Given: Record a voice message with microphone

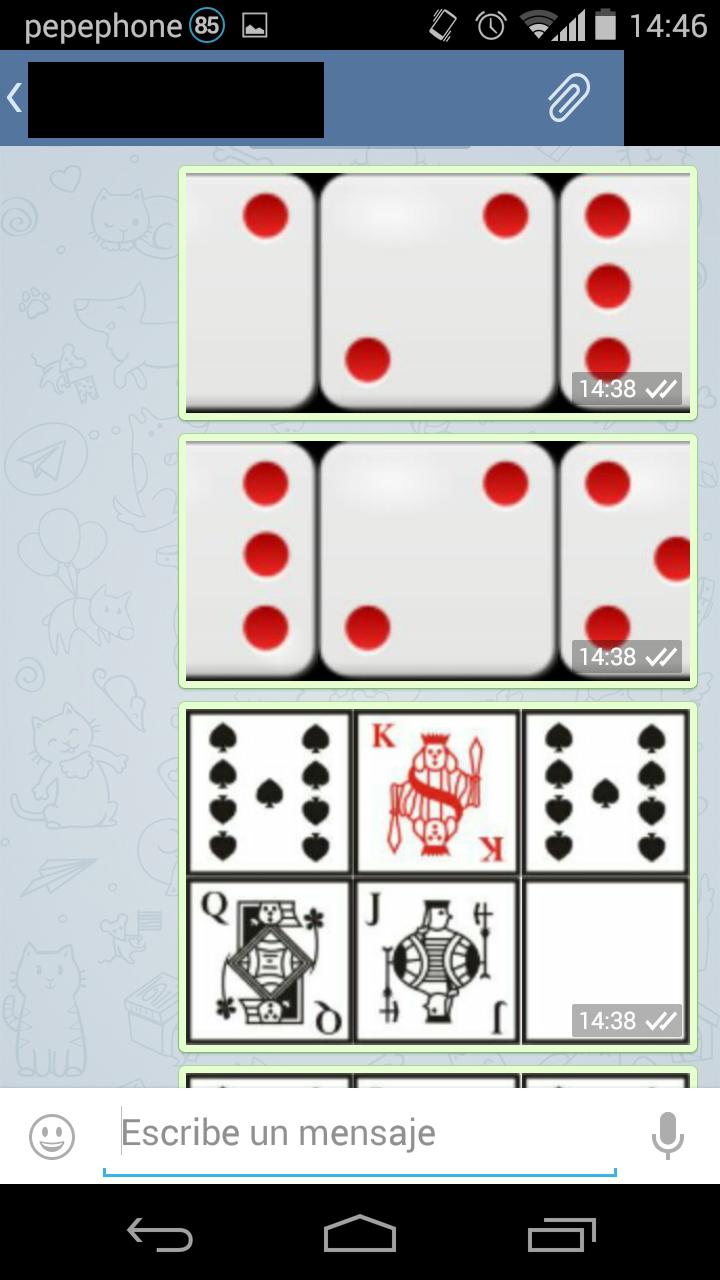Looking at the screenshot, I should [x=667, y=1136].
